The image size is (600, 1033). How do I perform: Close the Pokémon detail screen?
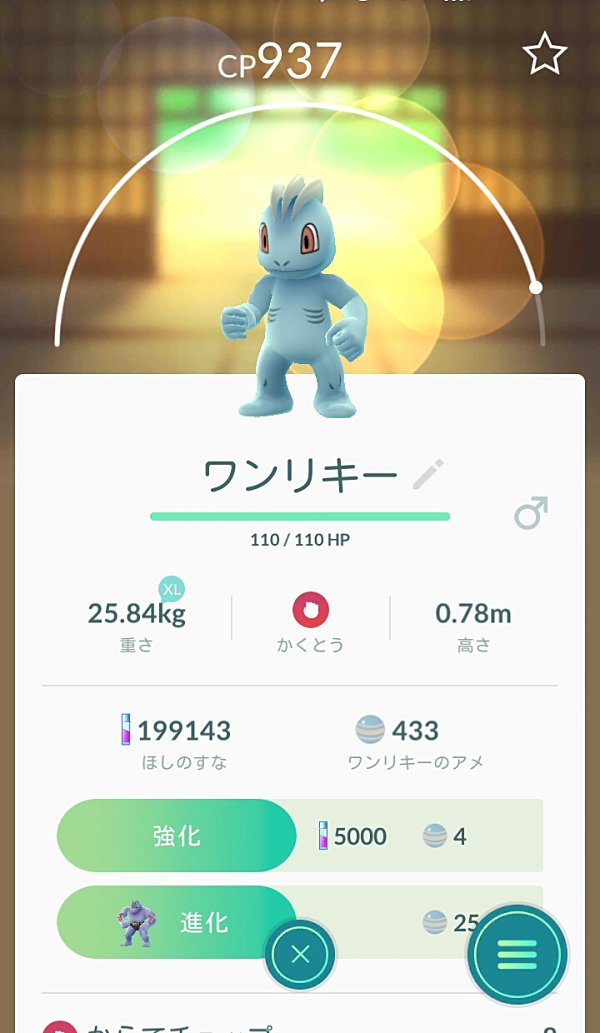(x=300, y=954)
